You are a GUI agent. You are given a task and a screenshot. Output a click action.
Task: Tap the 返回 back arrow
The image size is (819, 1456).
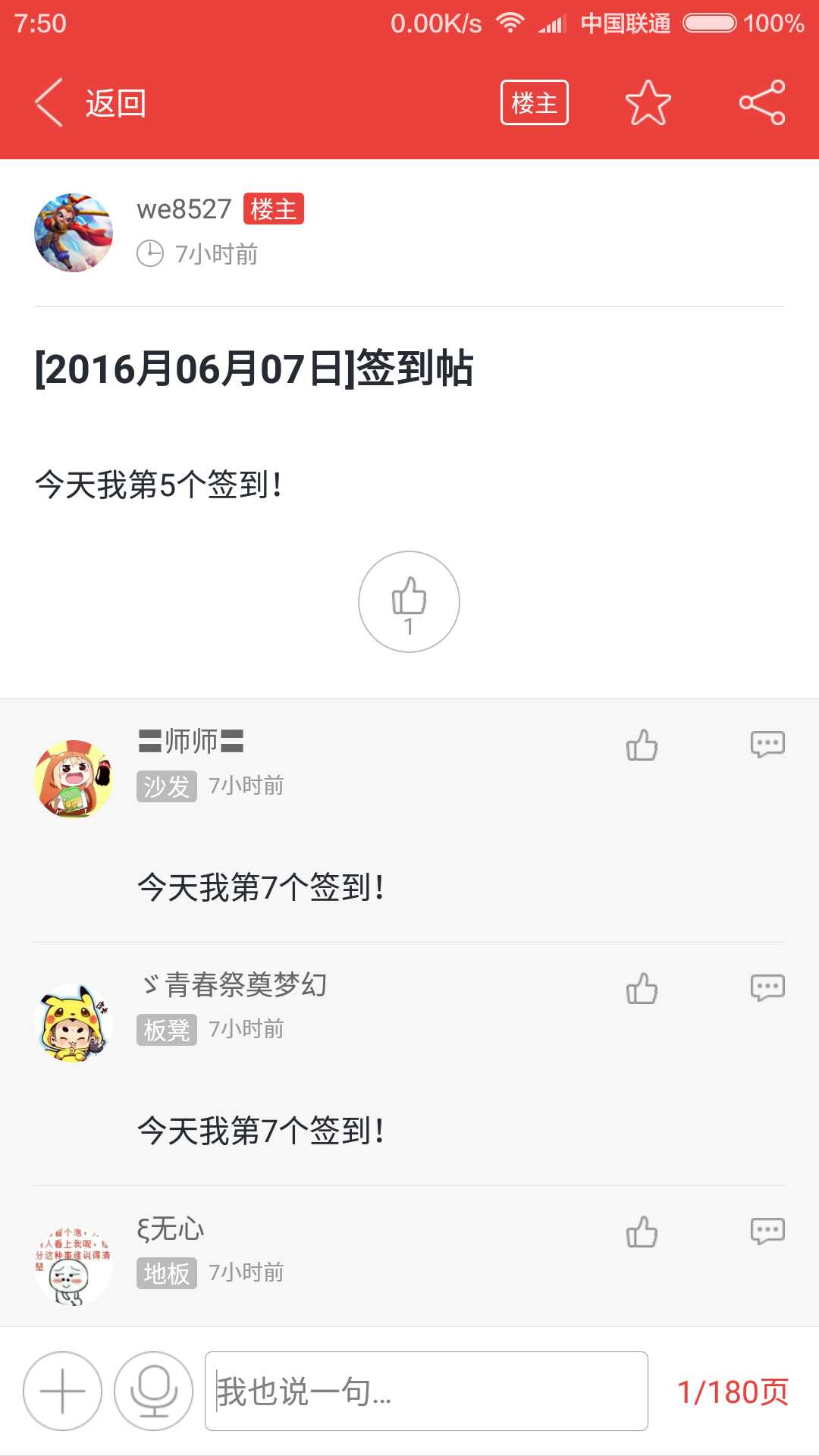click(x=50, y=102)
